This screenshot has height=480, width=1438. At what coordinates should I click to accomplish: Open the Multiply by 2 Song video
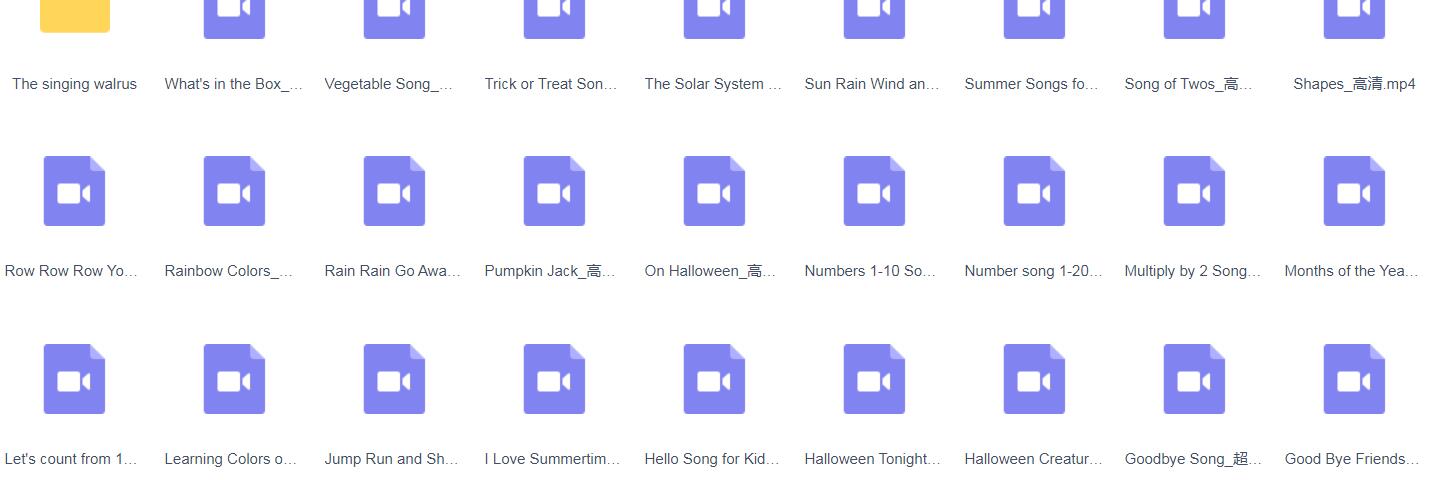pyautogui.click(x=1194, y=191)
